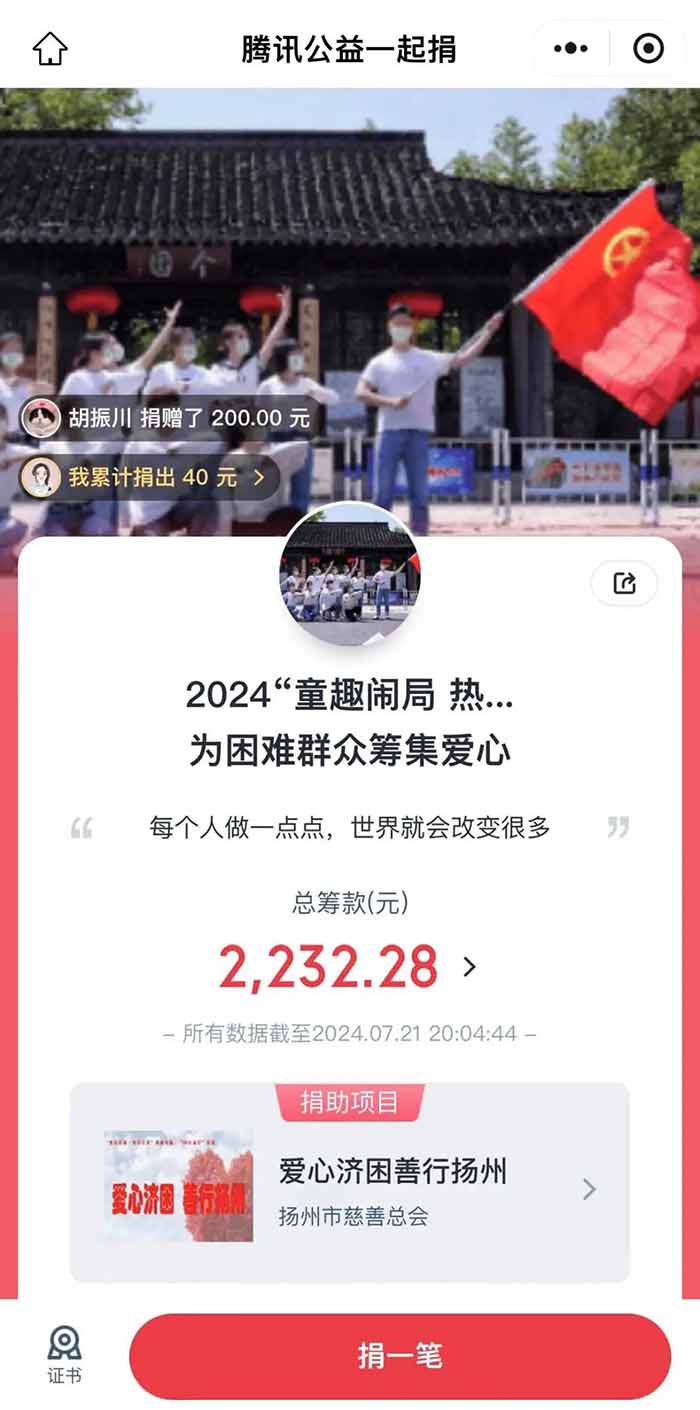
Task: Expand total funds raised details arrow
Action: (469, 967)
